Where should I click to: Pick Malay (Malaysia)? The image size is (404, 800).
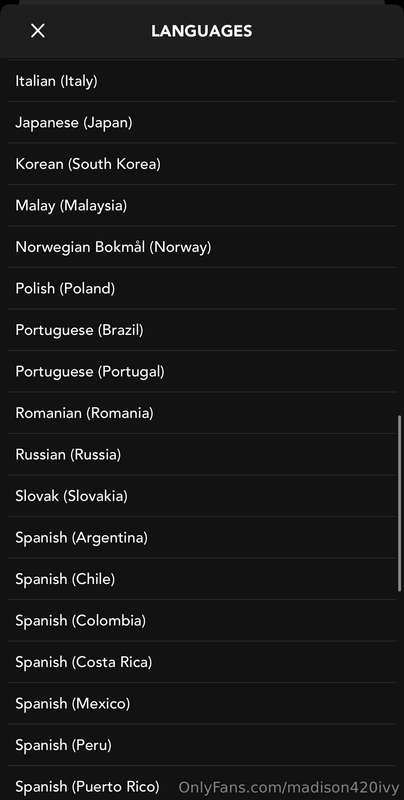tap(202, 206)
